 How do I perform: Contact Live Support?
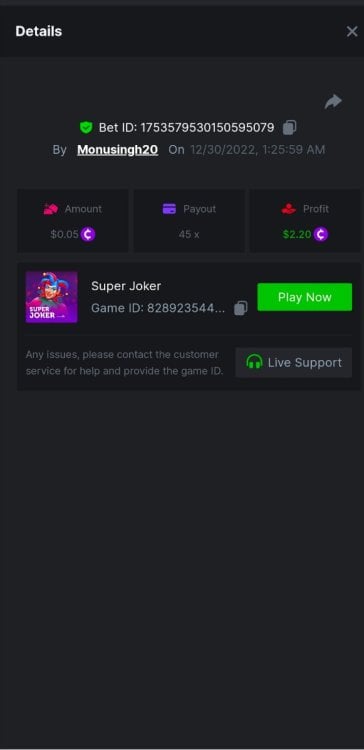tap(294, 363)
